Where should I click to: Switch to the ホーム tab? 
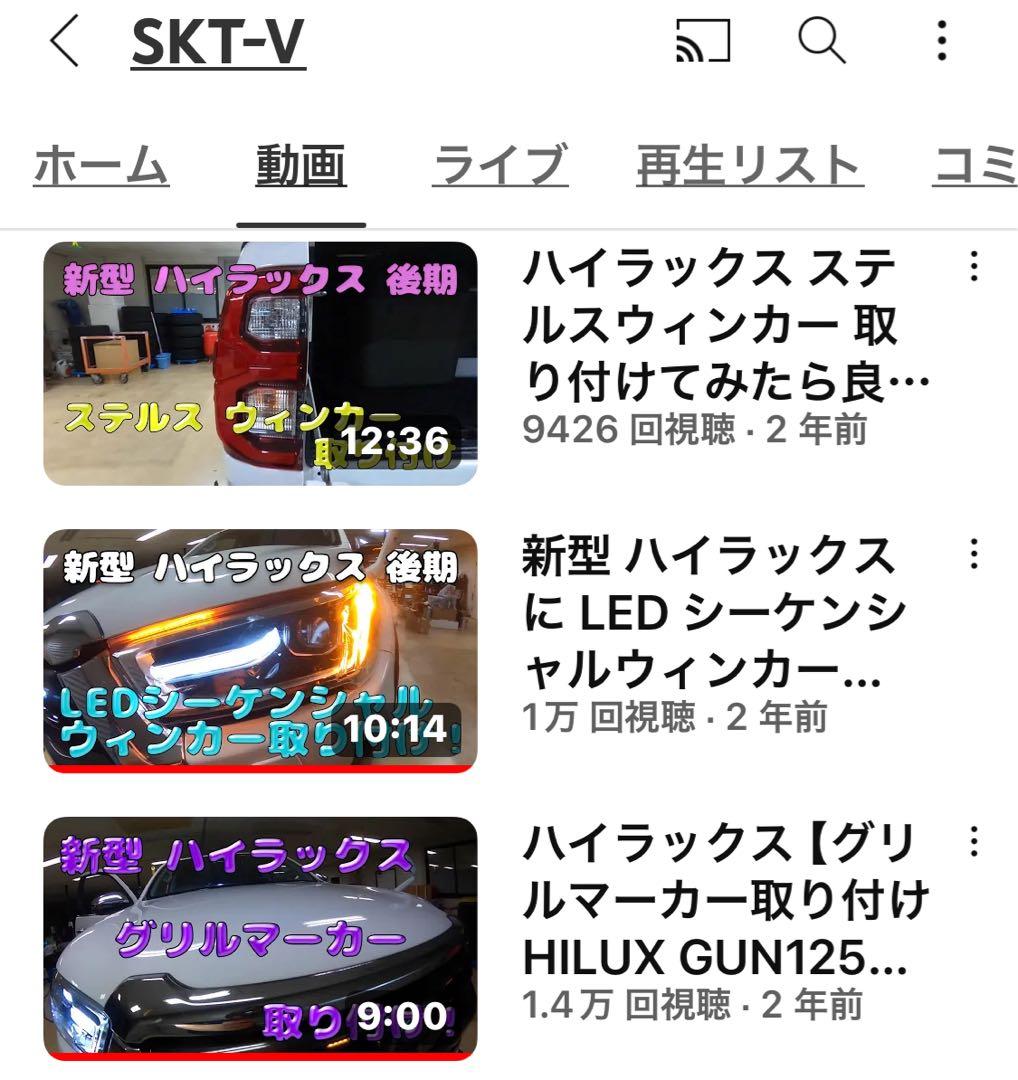click(x=101, y=166)
